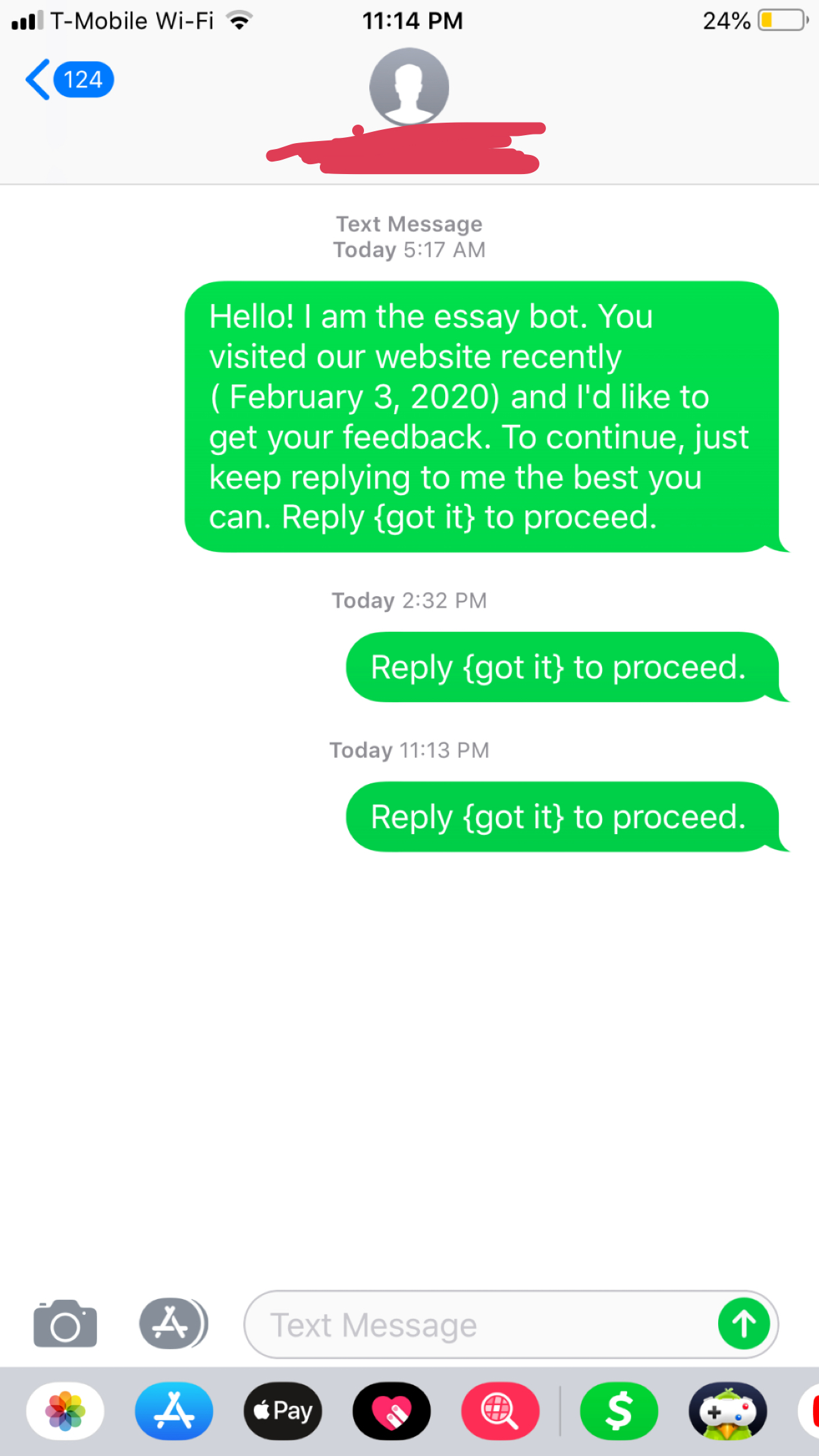Open the contact details avatar
819x1456 pixels.
[409, 87]
